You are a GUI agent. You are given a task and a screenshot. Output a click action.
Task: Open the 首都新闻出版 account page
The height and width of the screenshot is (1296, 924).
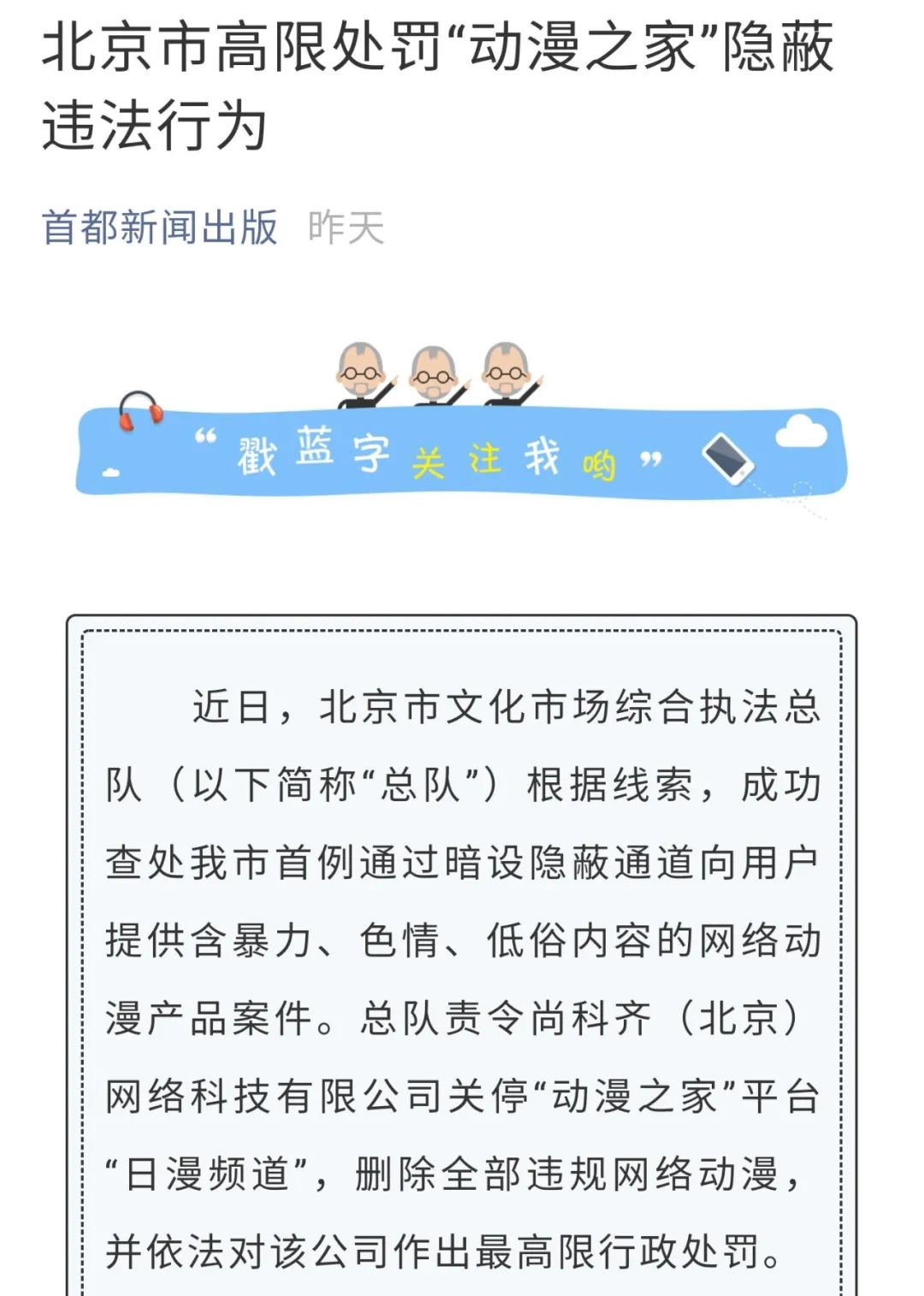(x=160, y=228)
